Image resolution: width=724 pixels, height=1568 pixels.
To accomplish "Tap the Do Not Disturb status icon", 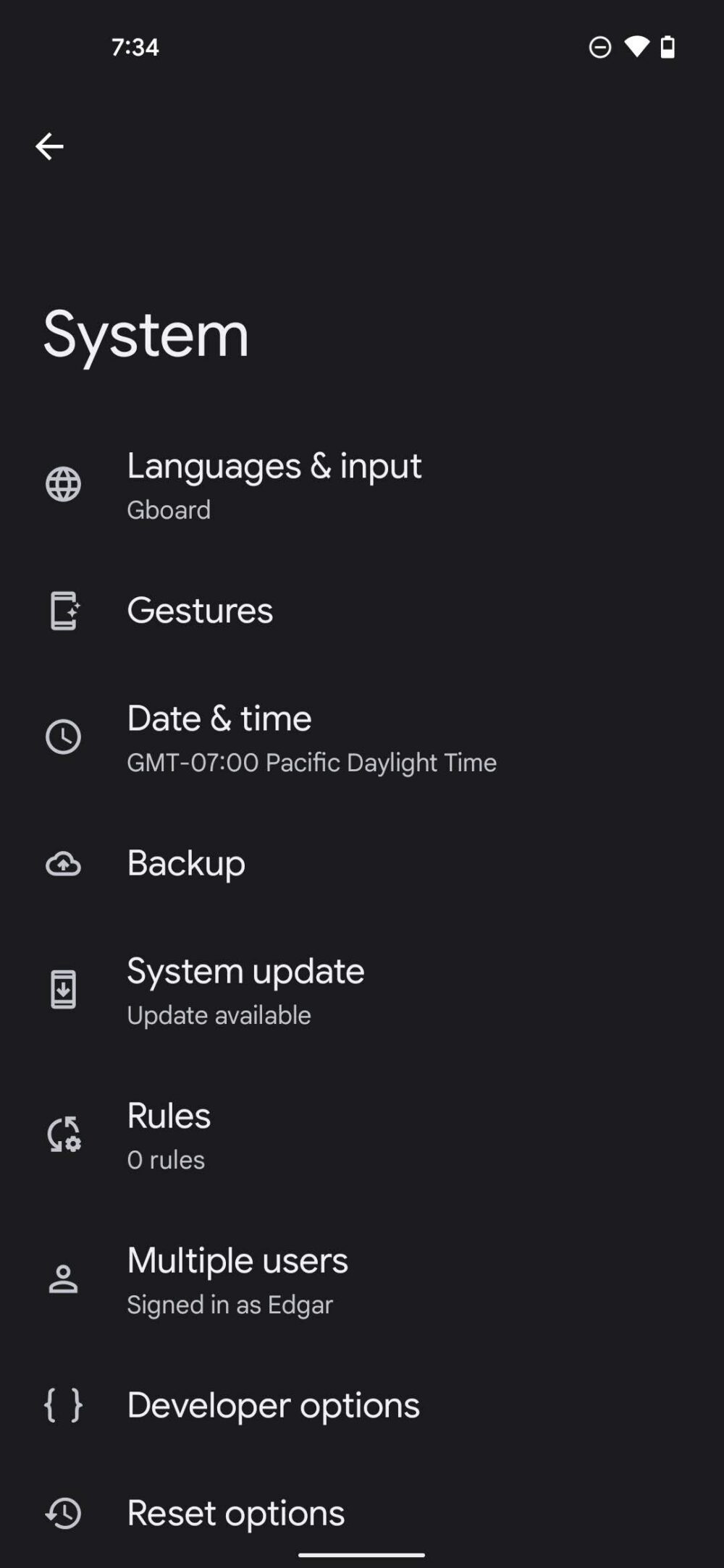I will tap(599, 47).
